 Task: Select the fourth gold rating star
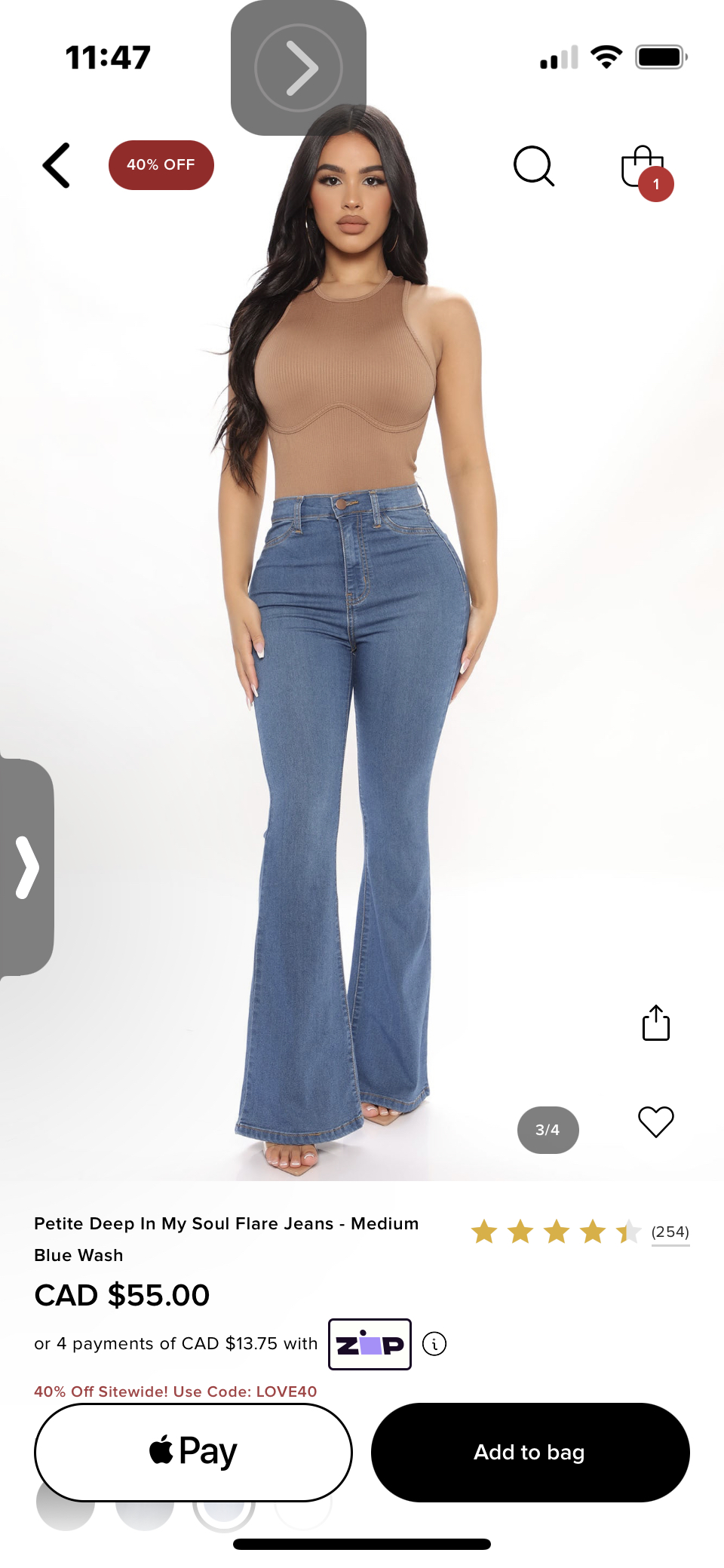[591, 1232]
